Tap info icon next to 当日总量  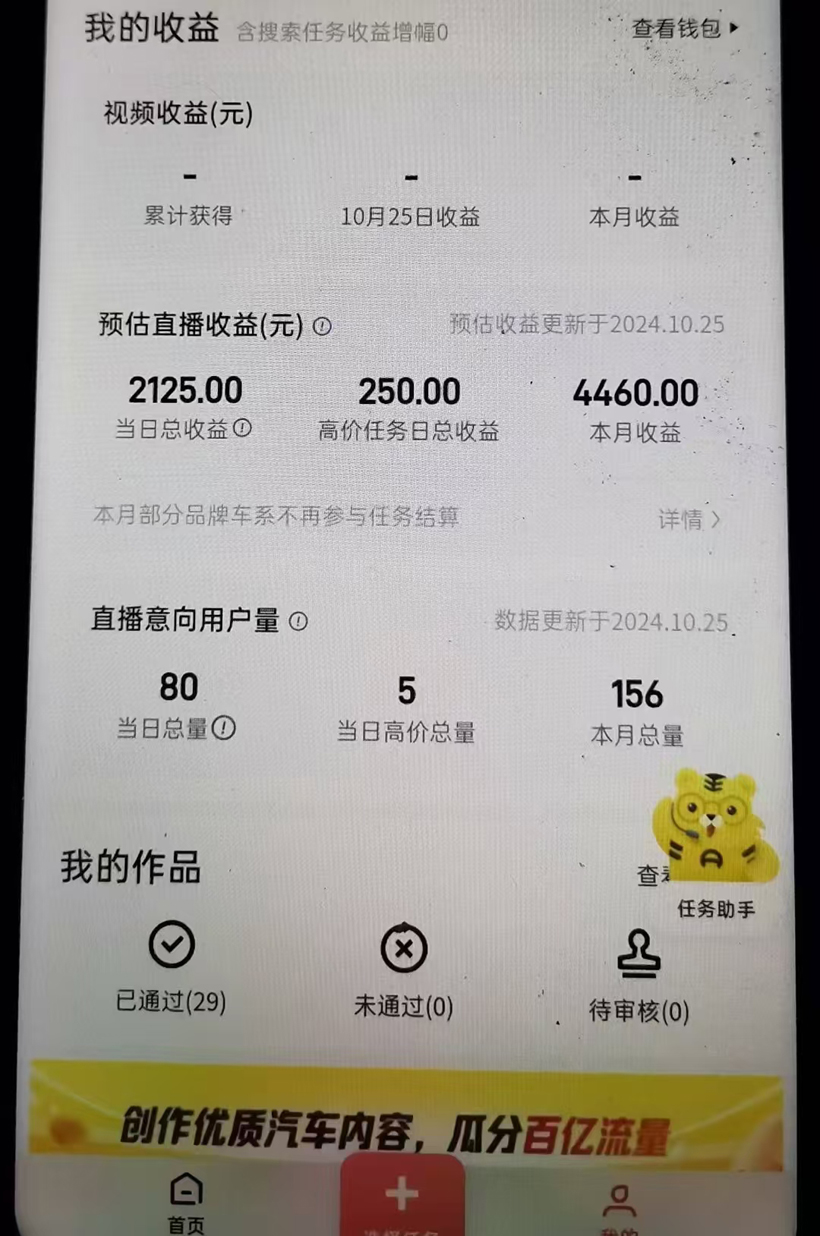[224, 728]
